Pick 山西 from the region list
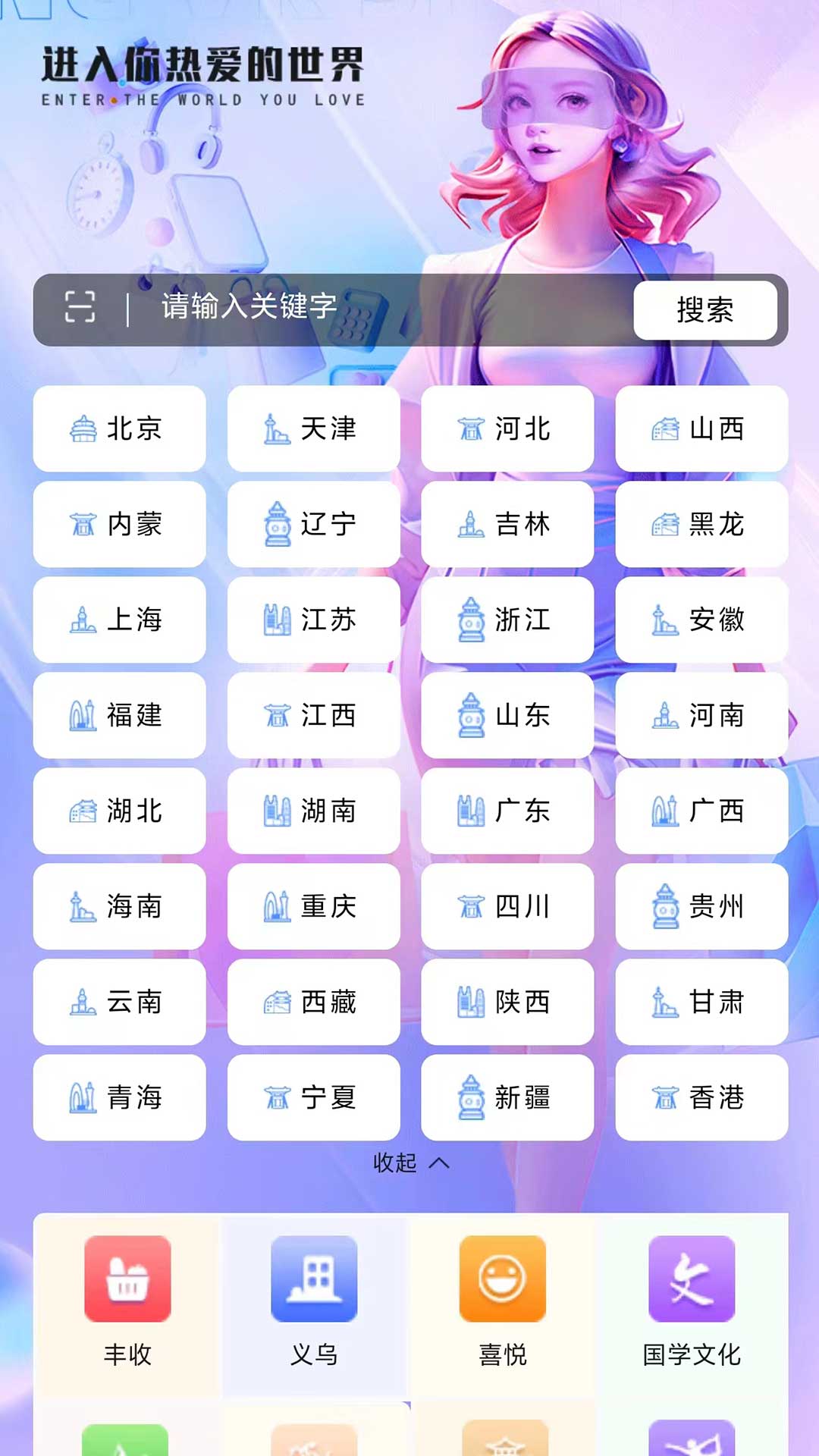Screen dimensions: 819x1456 pos(701,428)
